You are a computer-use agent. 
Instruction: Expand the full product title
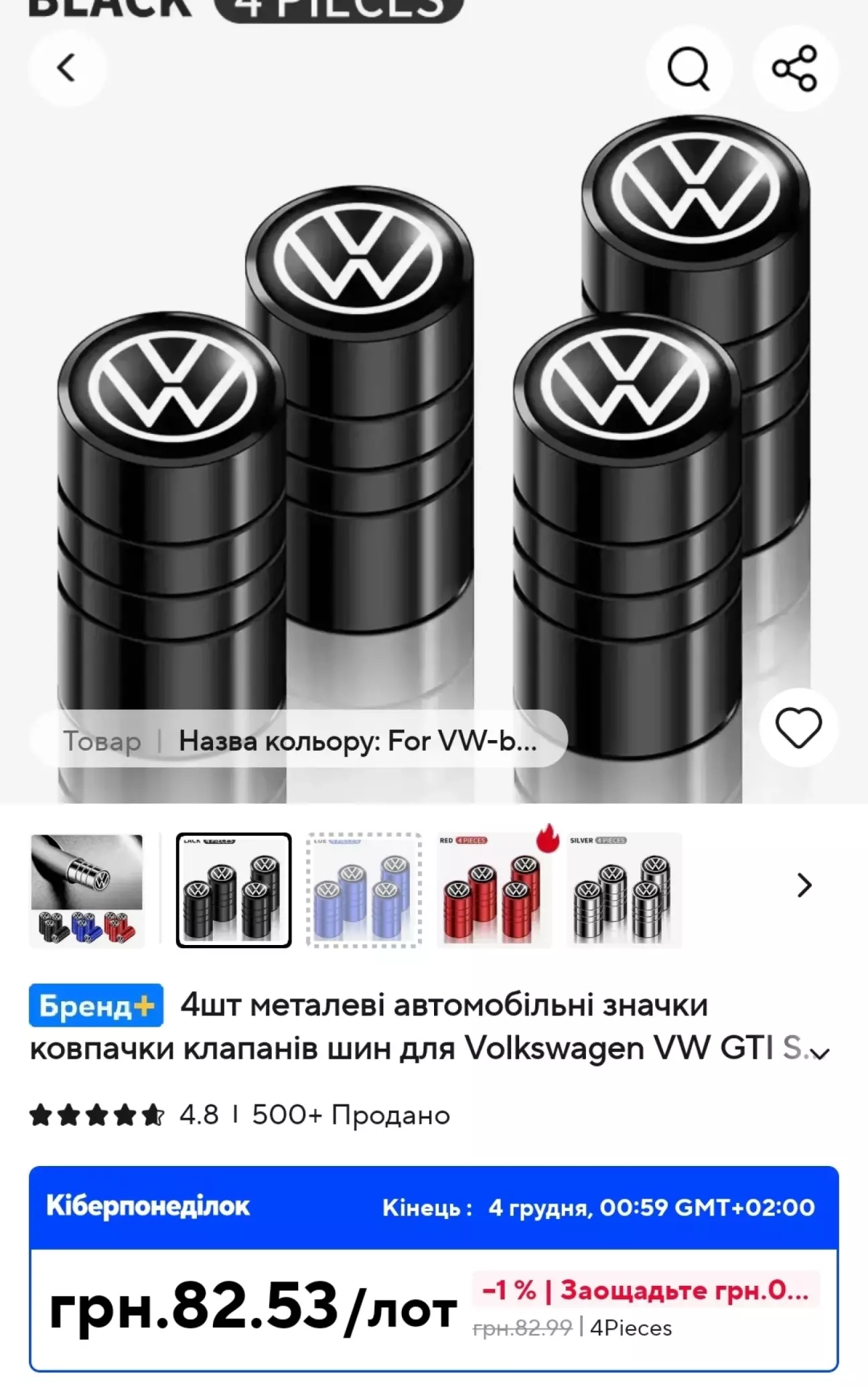[820, 1053]
